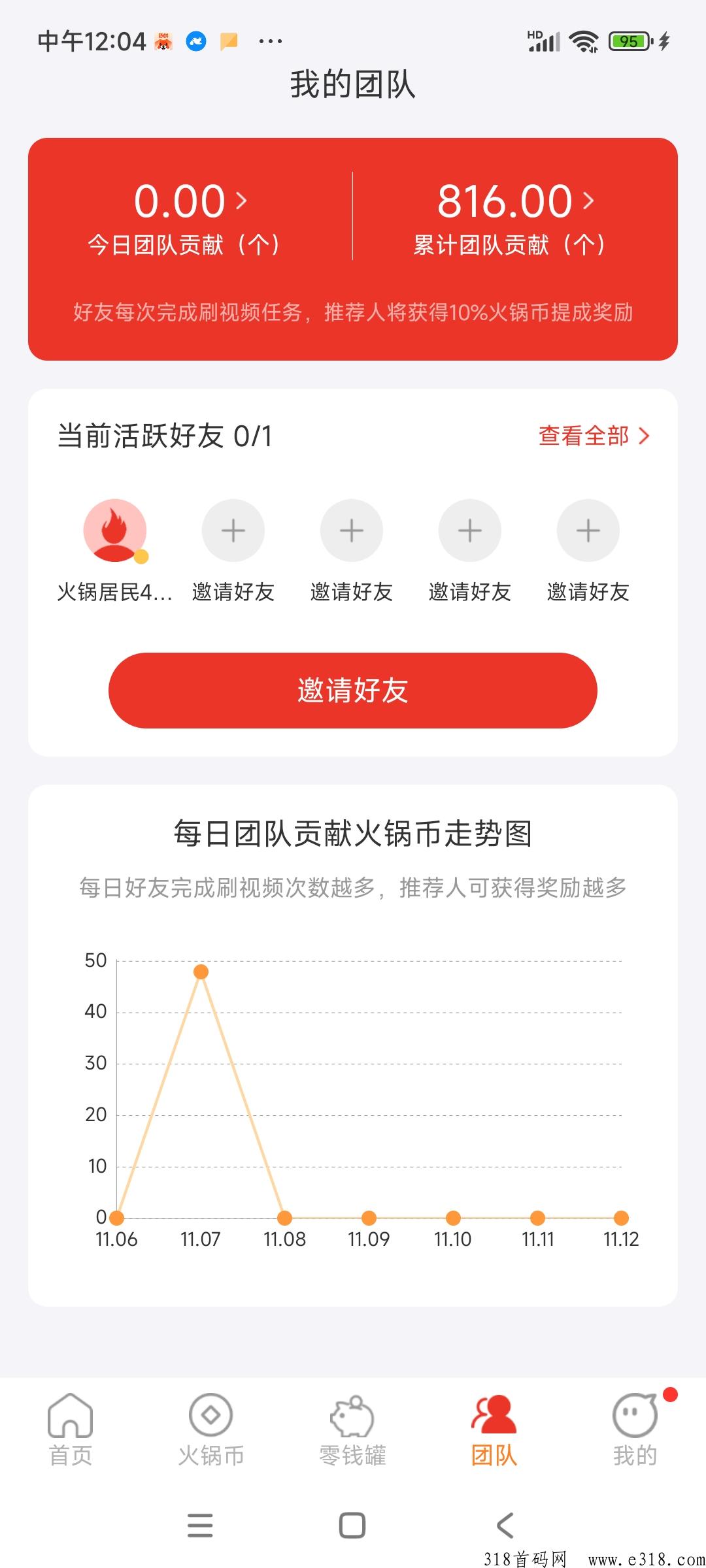
Task: Open friend 火锅居民4... avatar
Action: [x=115, y=531]
